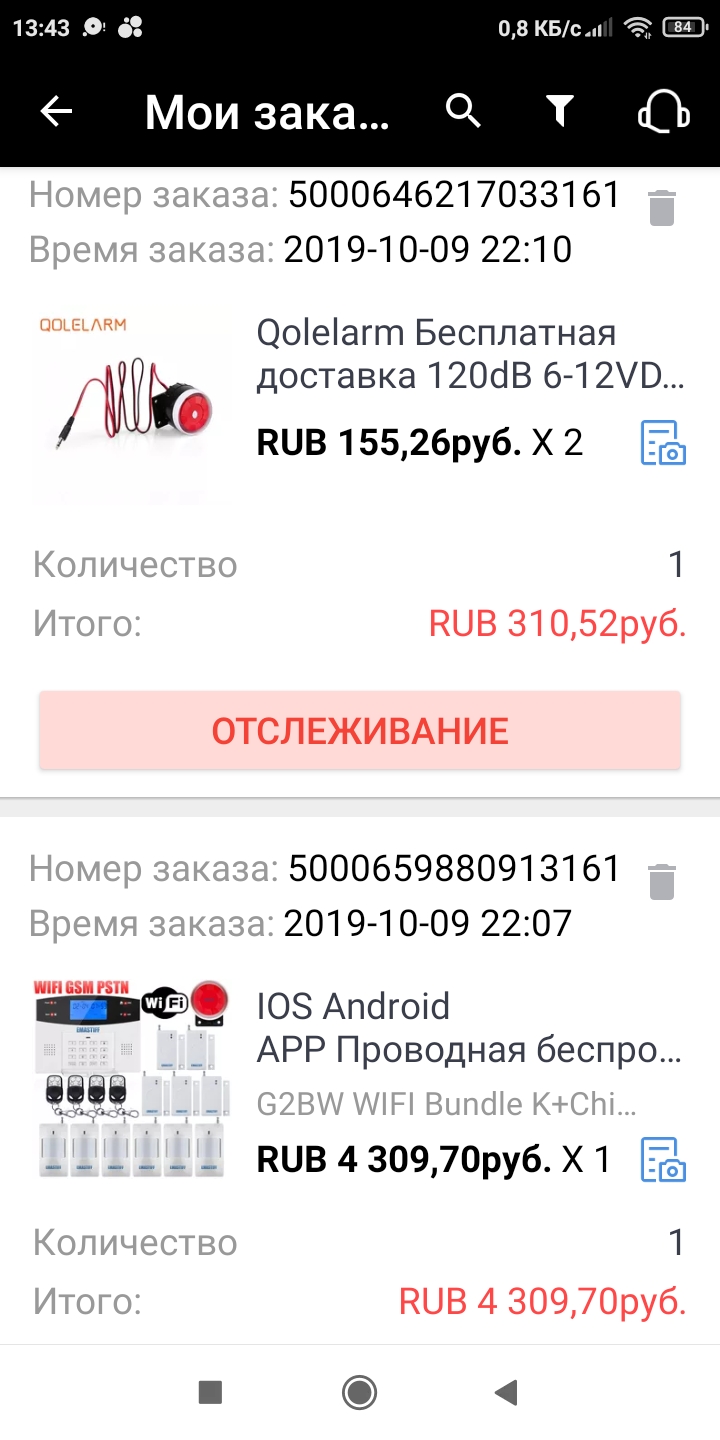Open the Qolelarm siren product
720x1440 pixels.
click(470, 355)
